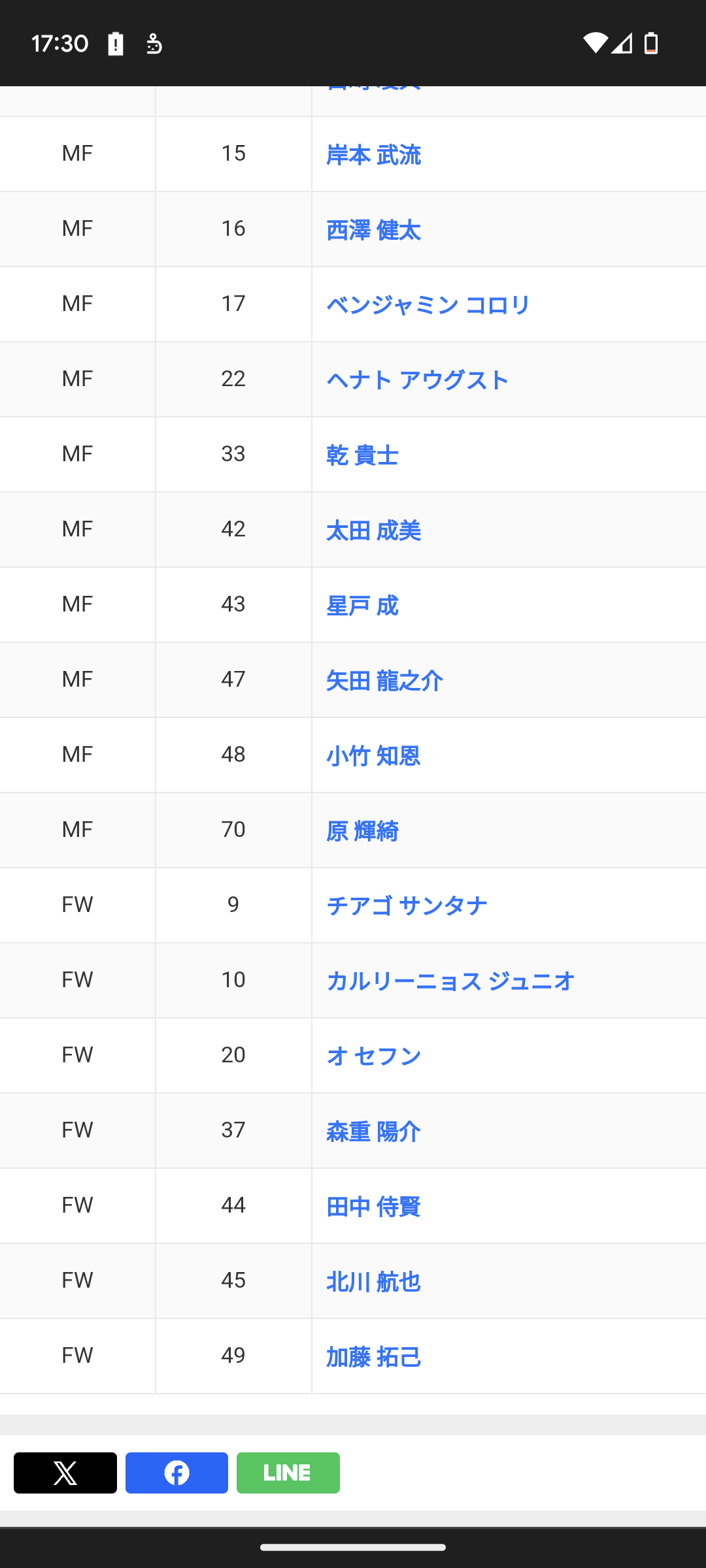Open player link 原 輝綺

[362, 831]
